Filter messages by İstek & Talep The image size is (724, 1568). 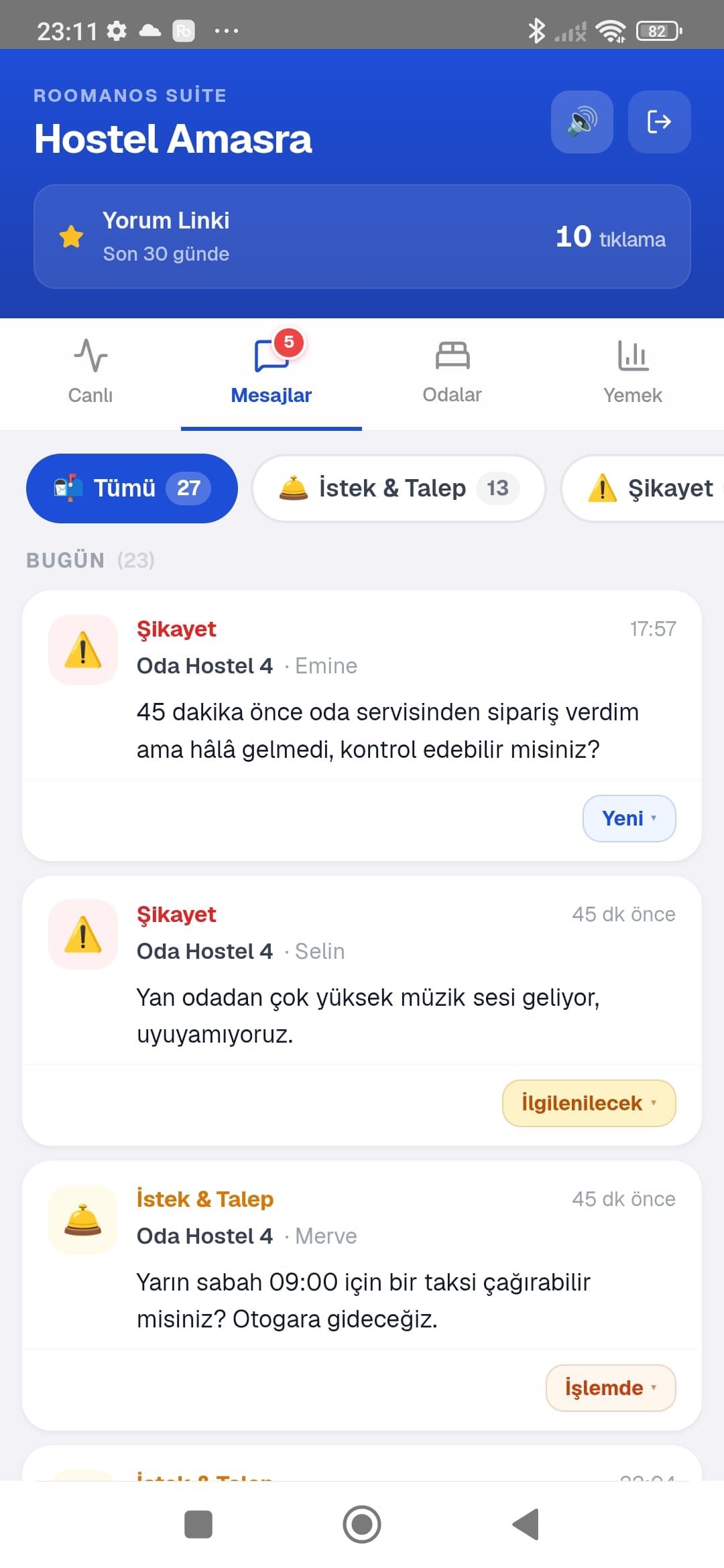pyautogui.click(x=399, y=488)
